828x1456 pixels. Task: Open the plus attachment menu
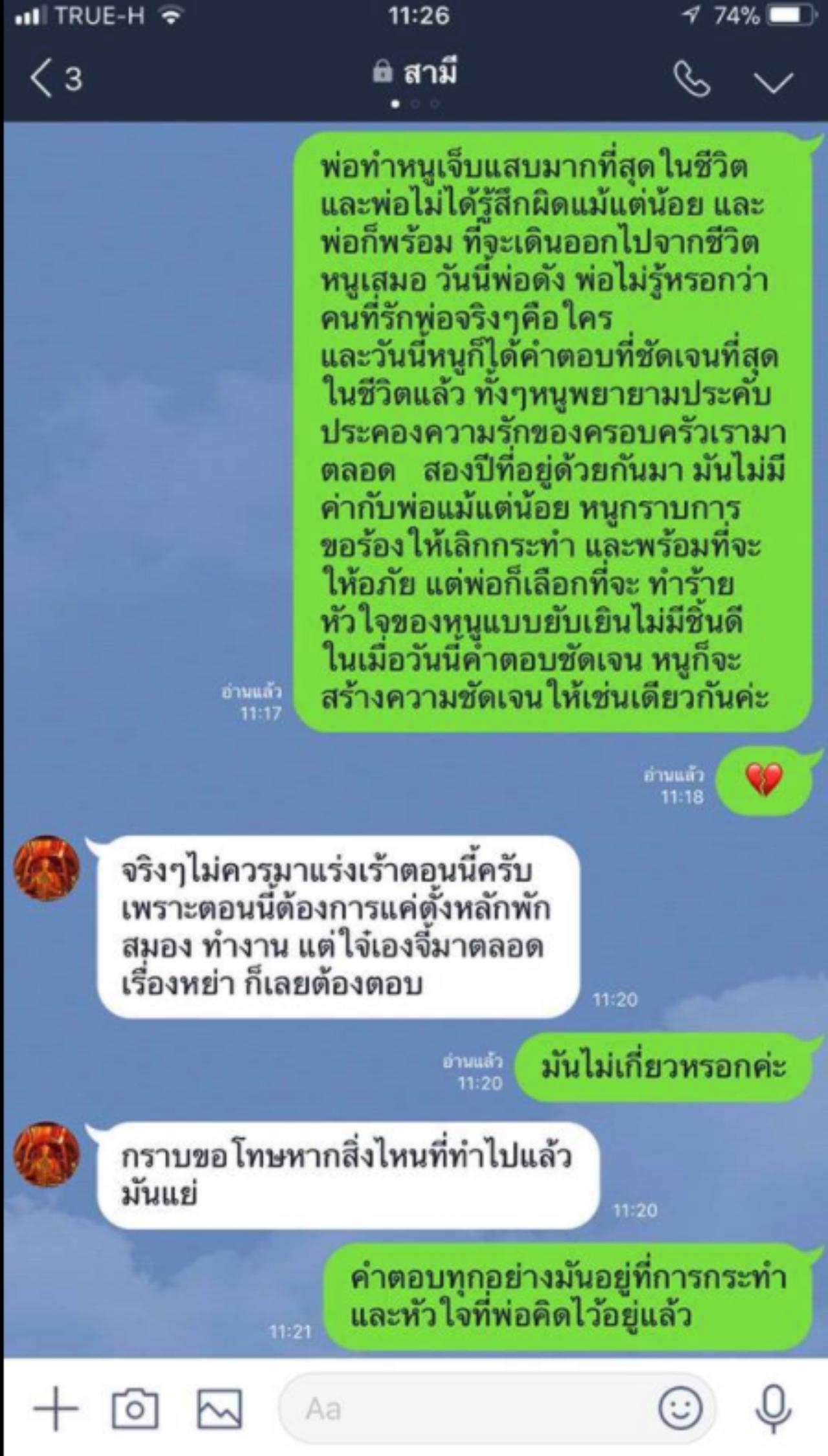(56, 1408)
